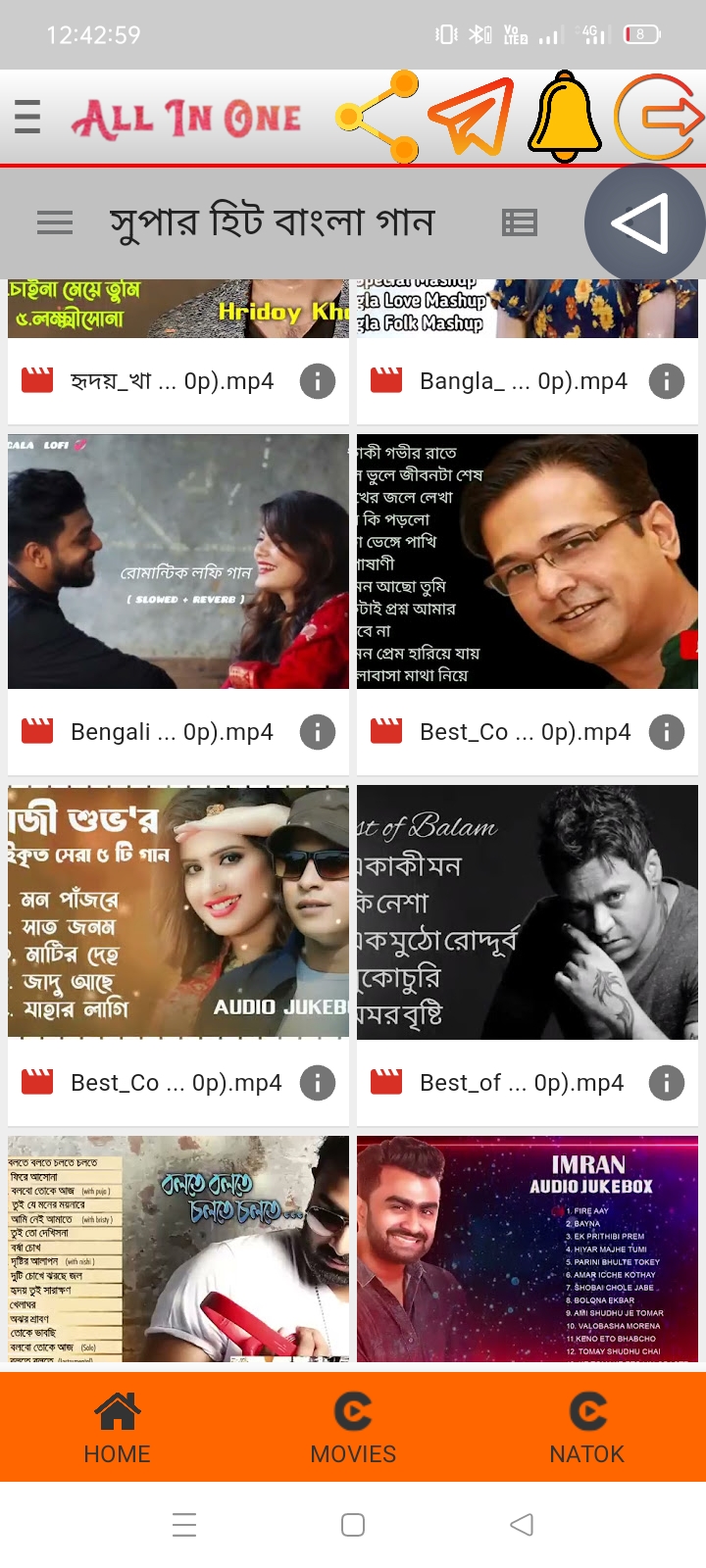The height and width of the screenshot is (1568, 706).
Task: Go to the HOME tab
Action: [118, 1428]
